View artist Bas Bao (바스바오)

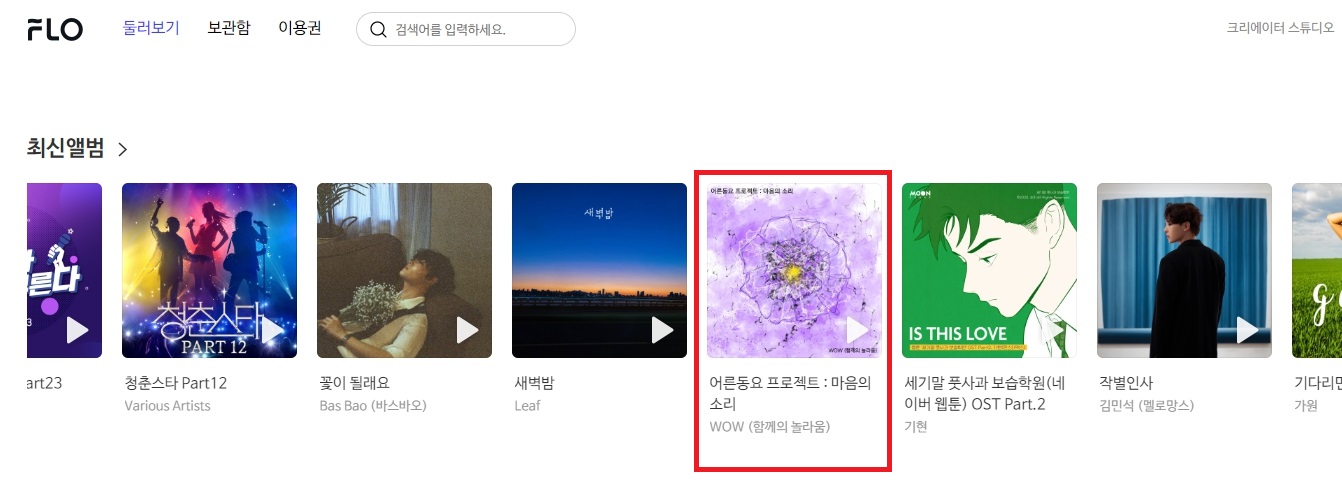click(372, 406)
